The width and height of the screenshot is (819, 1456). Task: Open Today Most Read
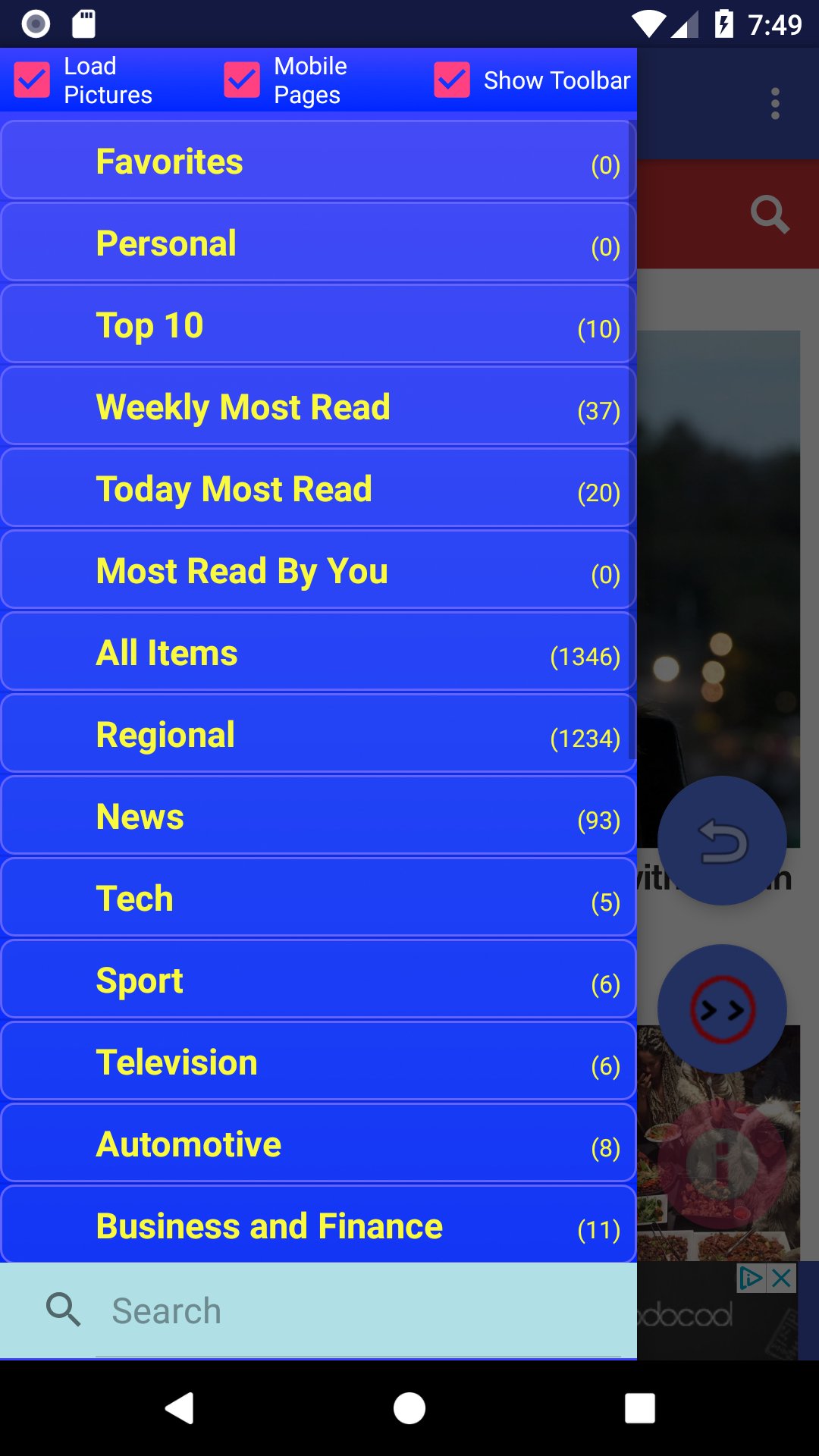point(318,489)
